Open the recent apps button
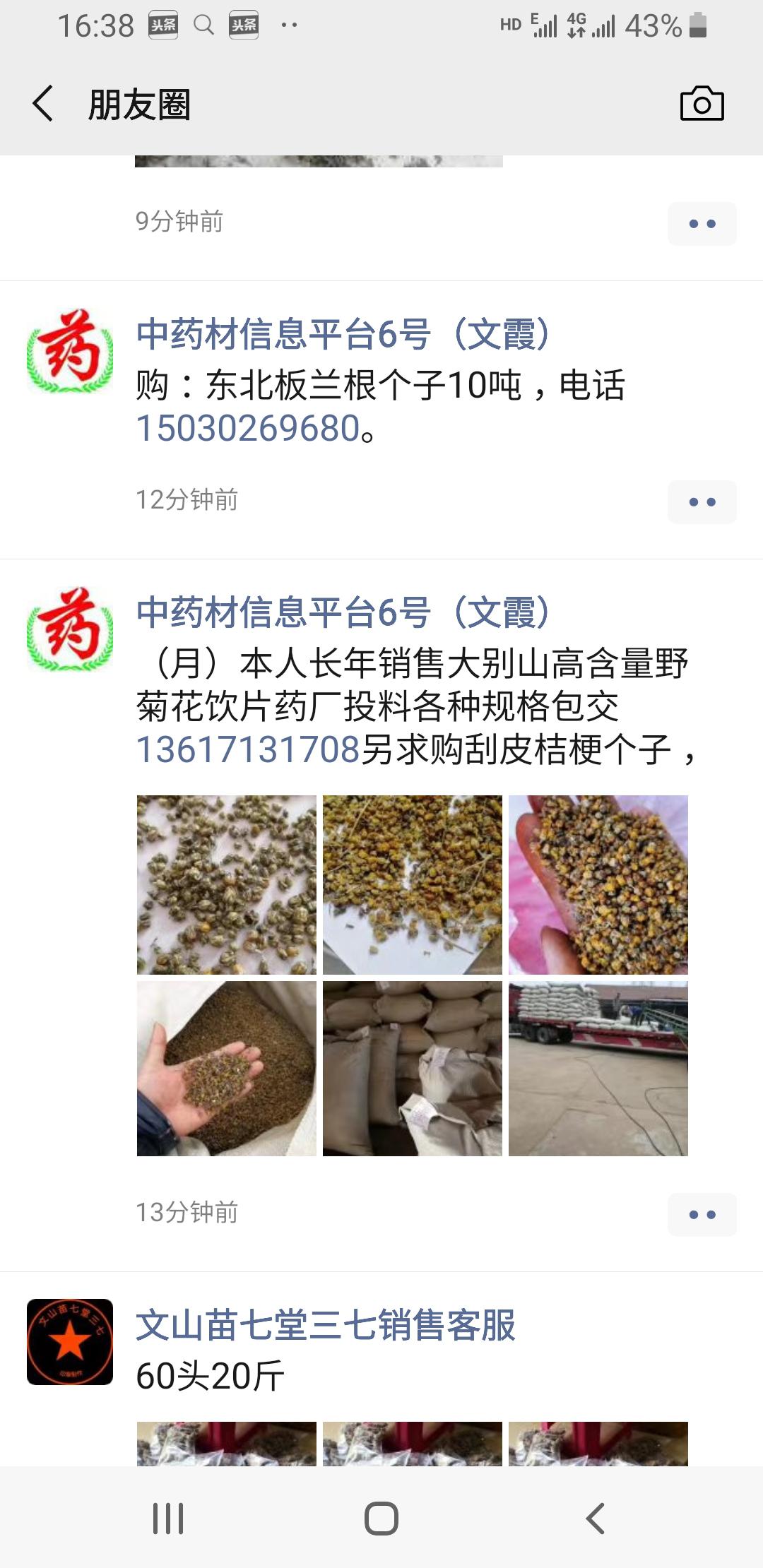The image size is (763, 1568). click(x=168, y=1518)
